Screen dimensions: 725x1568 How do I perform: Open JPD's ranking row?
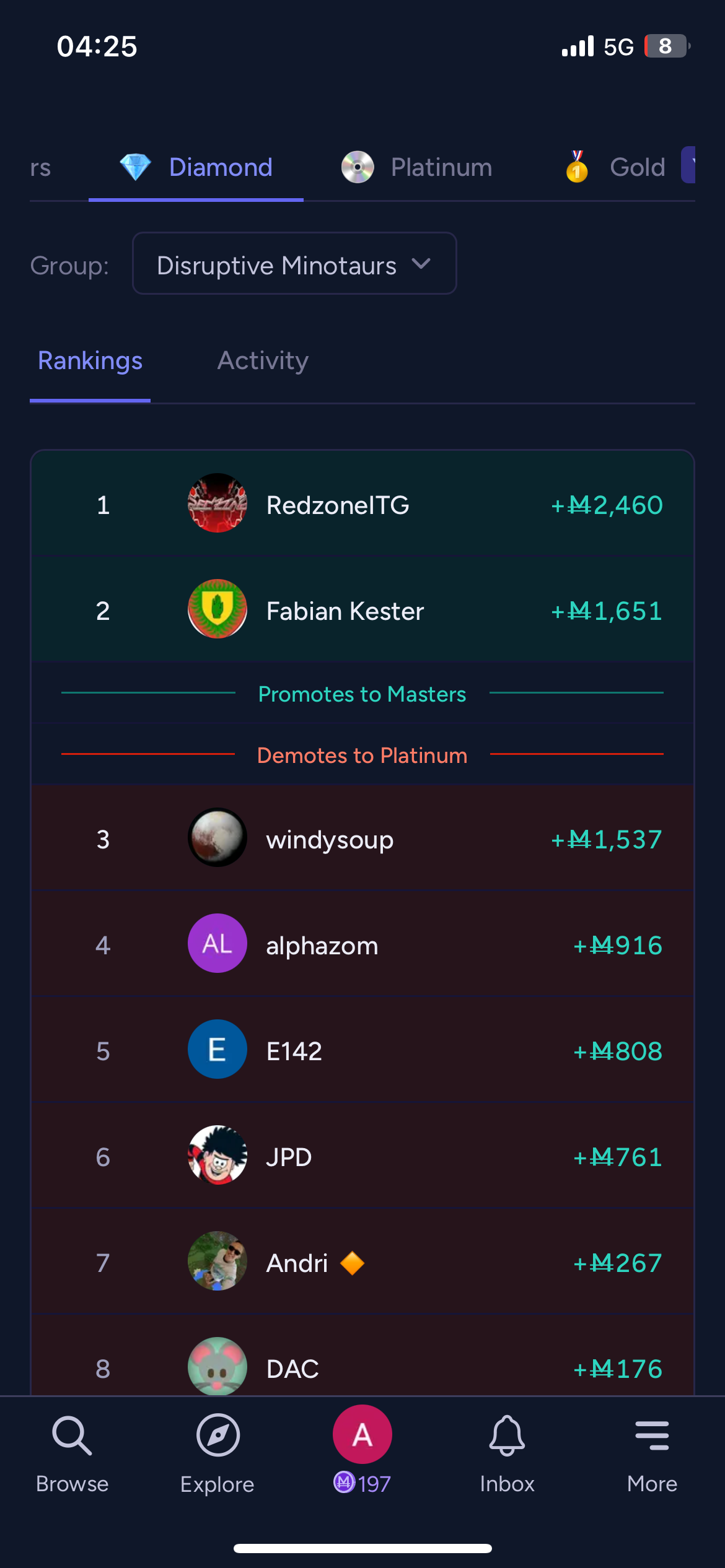tap(362, 1157)
